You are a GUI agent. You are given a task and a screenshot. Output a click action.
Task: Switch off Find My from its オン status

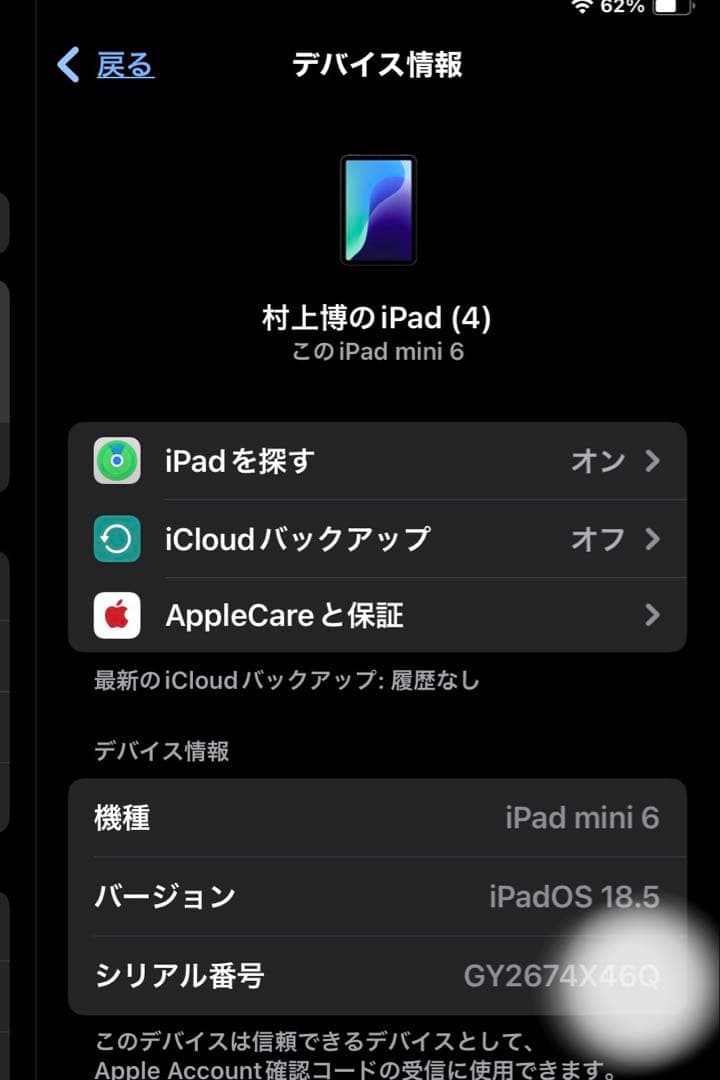[601, 461]
